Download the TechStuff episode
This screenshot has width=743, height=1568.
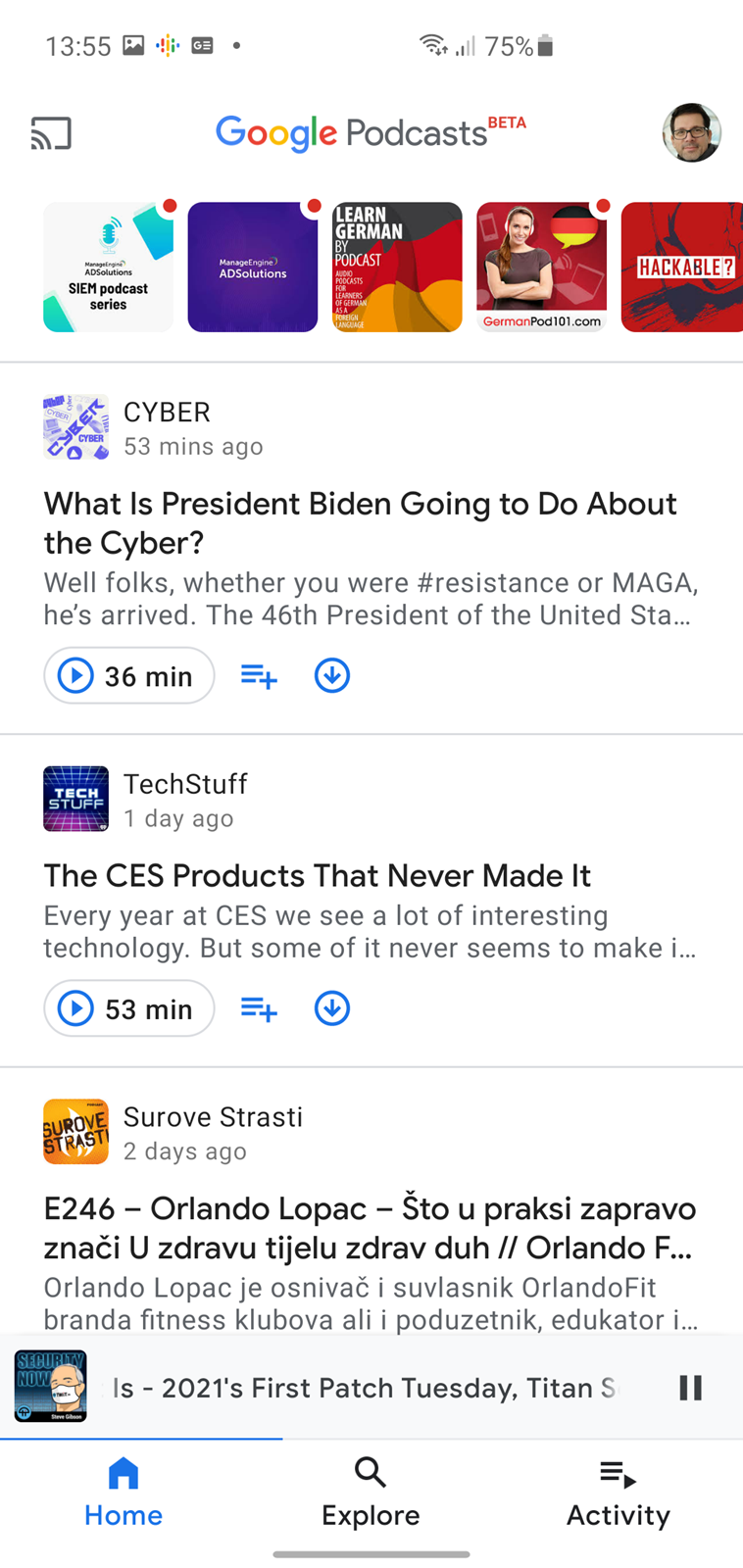tap(332, 1008)
